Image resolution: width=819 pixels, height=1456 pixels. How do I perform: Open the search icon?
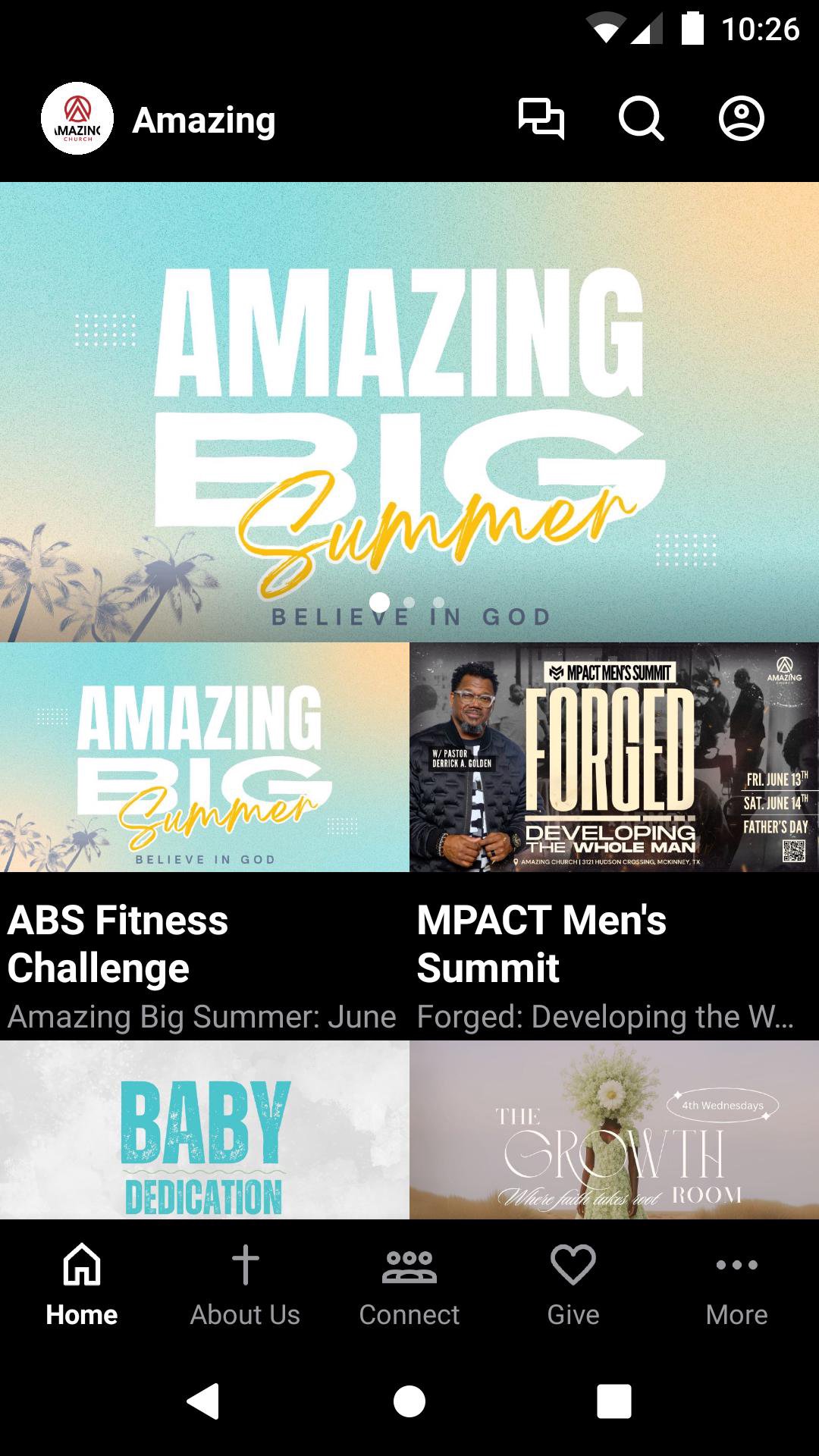[641, 119]
